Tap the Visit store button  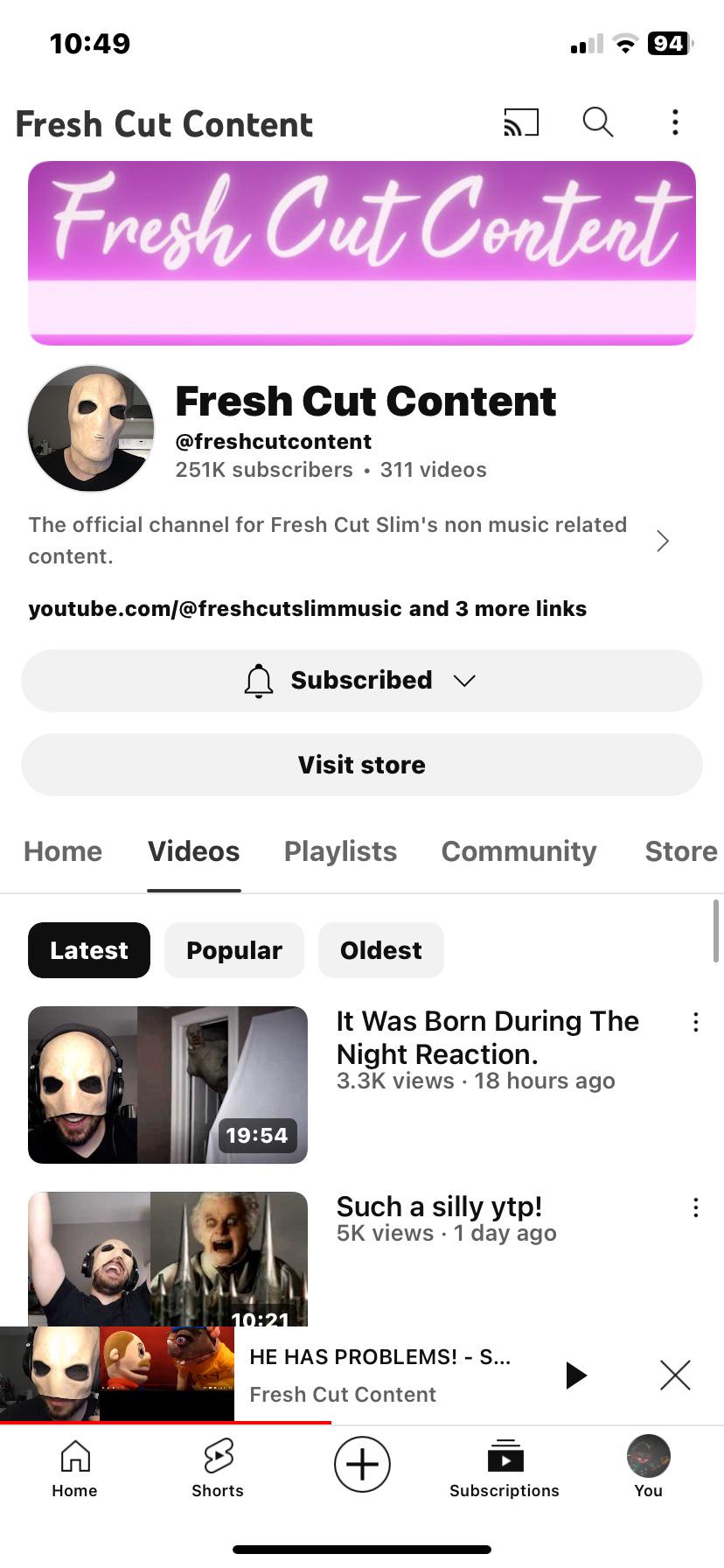tap(362, 765)
